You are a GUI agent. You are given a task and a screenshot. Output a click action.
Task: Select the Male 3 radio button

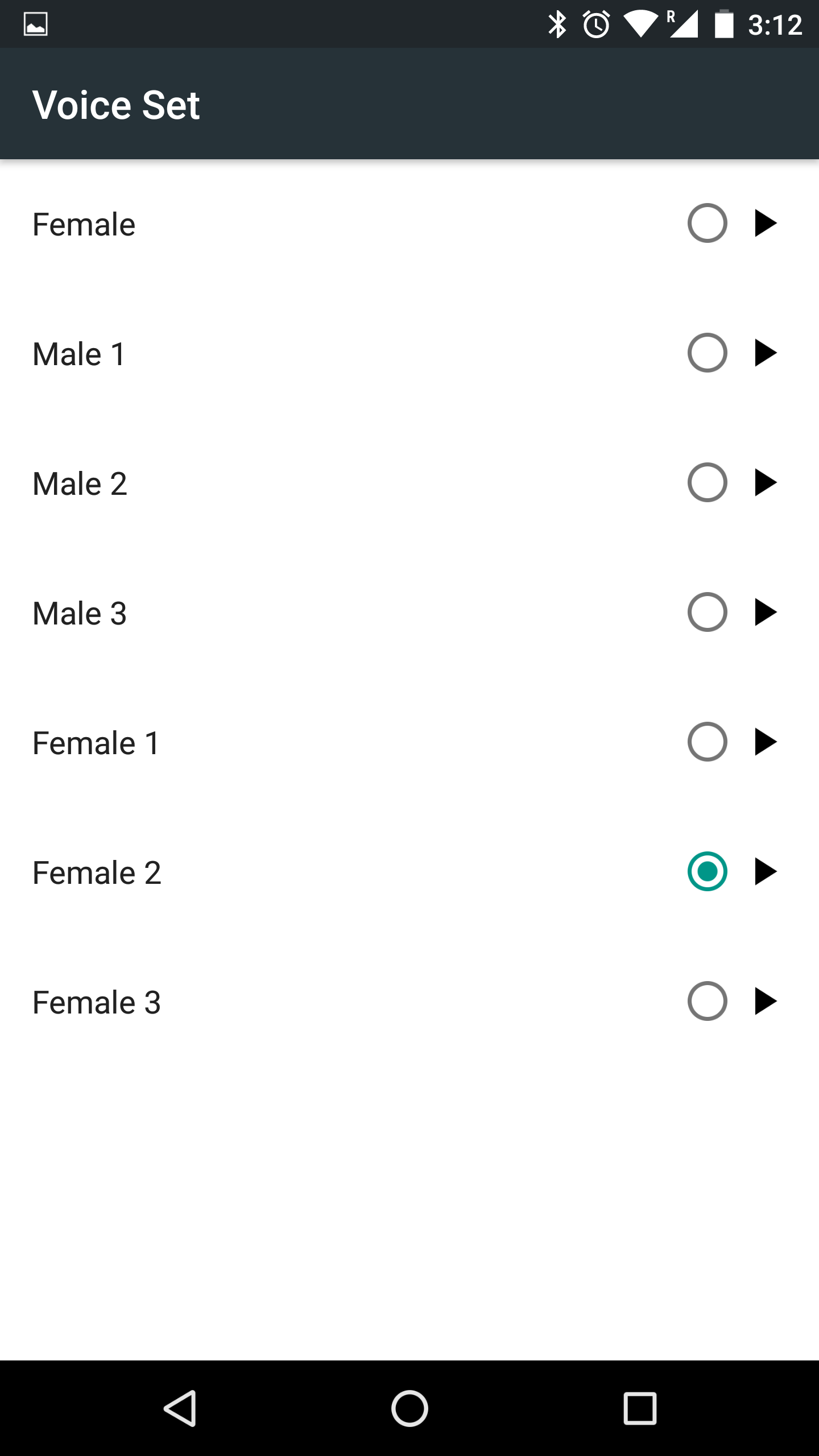pyautogui.click(x=707, y=612)
